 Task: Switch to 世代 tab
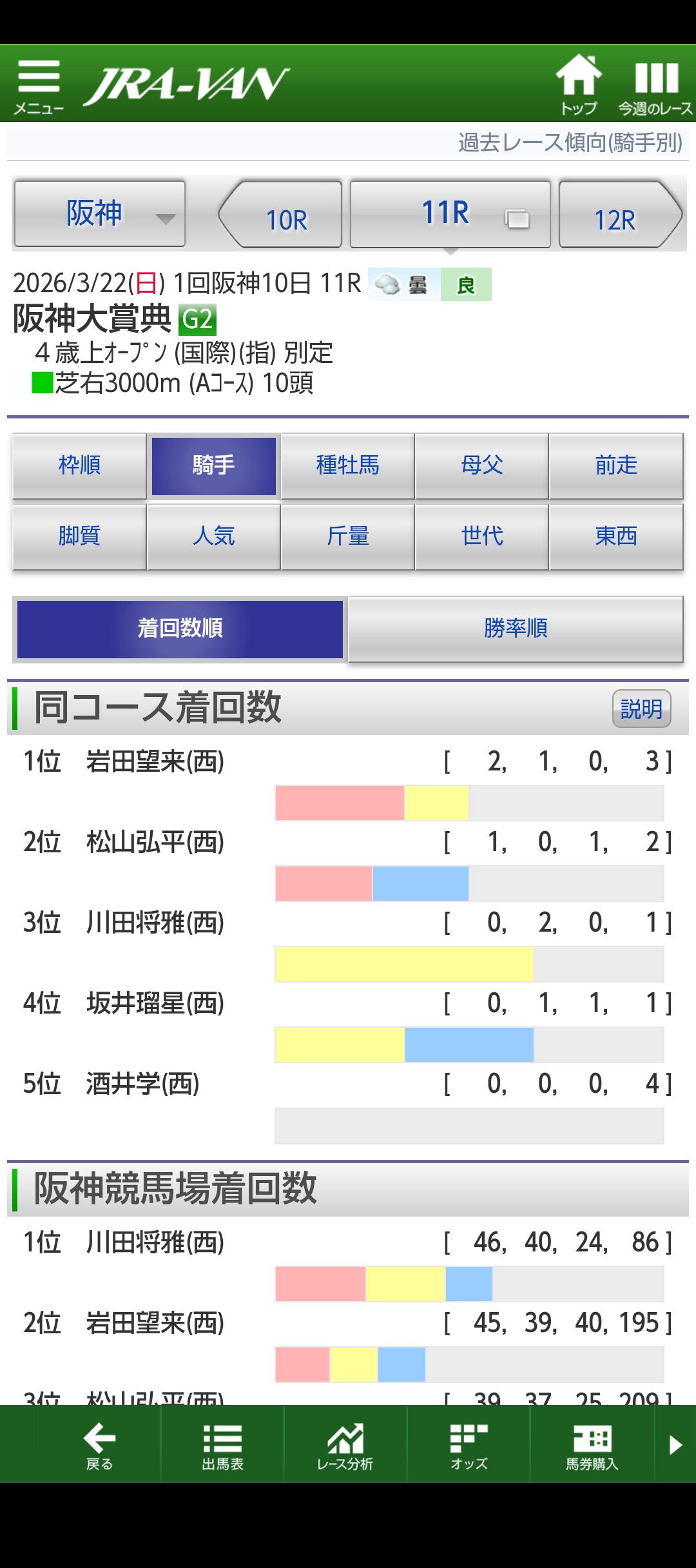click(481, 536)
